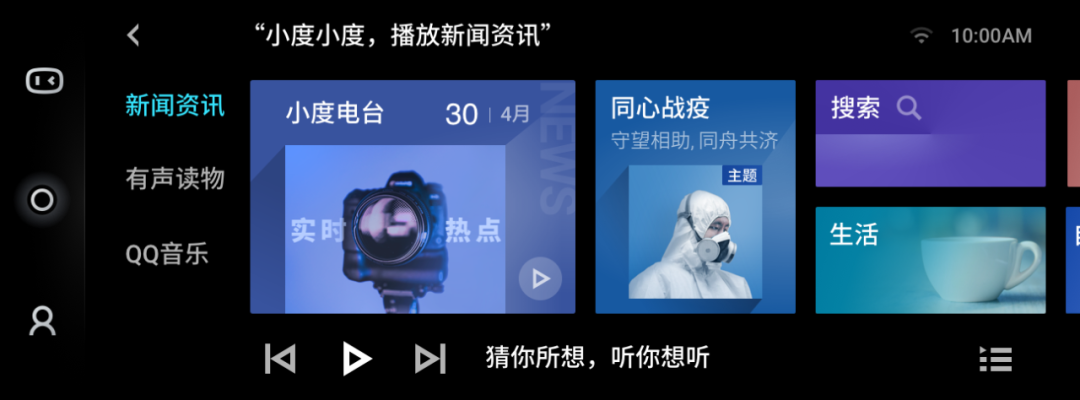Skip to the previous track
Screen dimensions: 1080x400
280,358
